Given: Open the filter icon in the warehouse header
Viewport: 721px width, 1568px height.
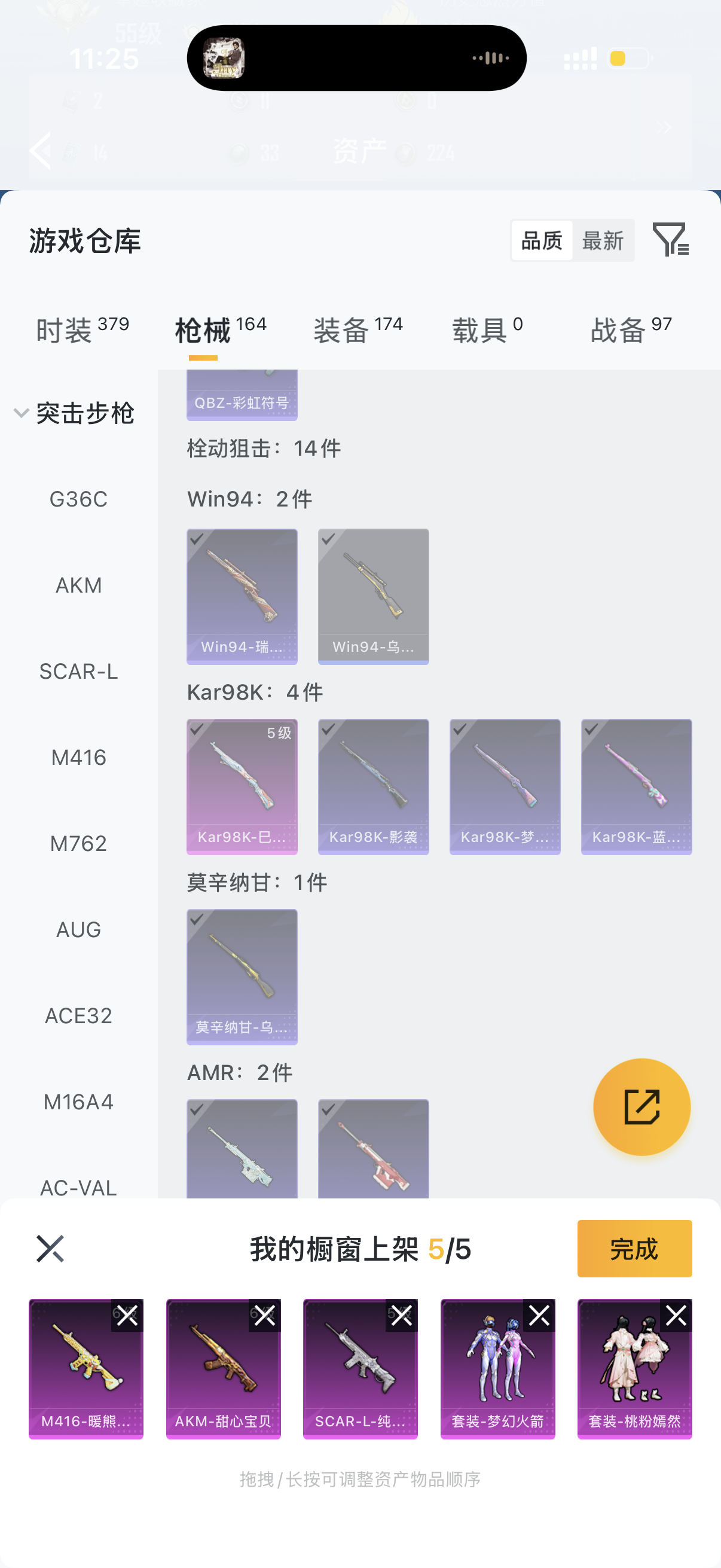Looking at the screenshot, I should coord(670,239).
